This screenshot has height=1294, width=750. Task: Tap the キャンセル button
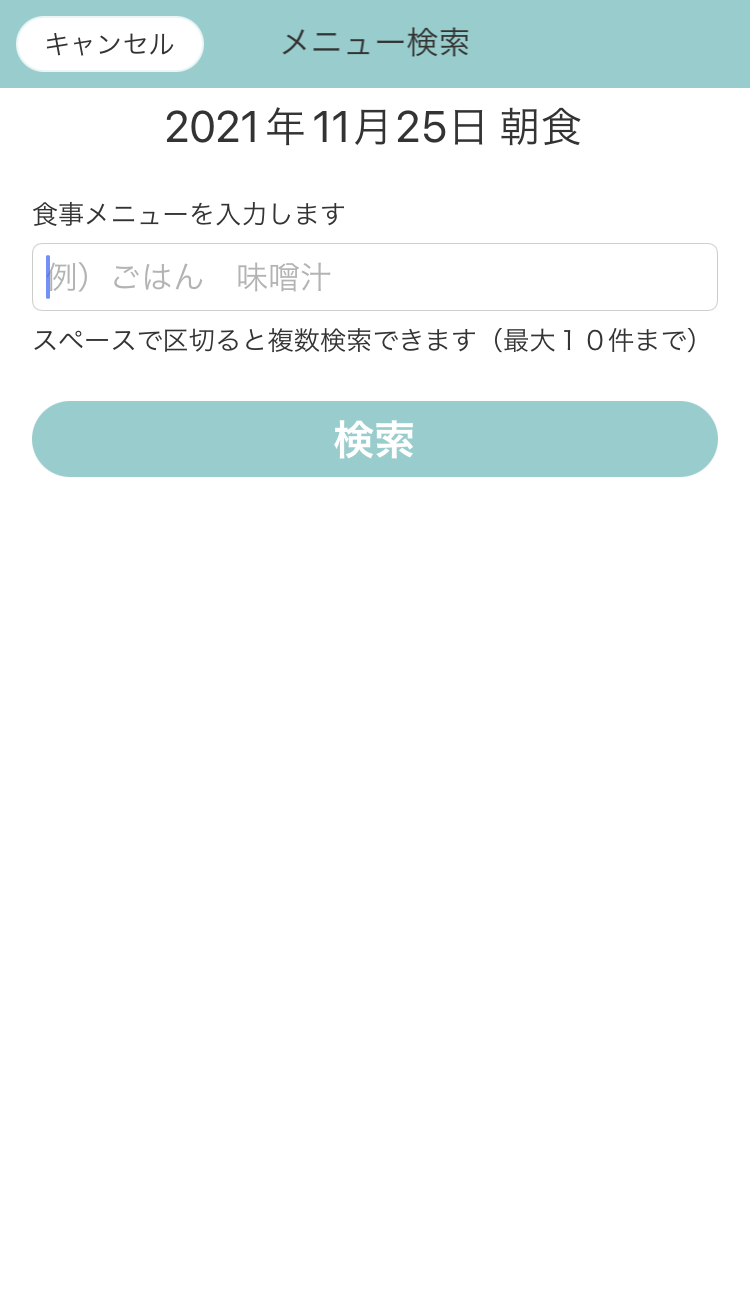[x=110, y=44]
